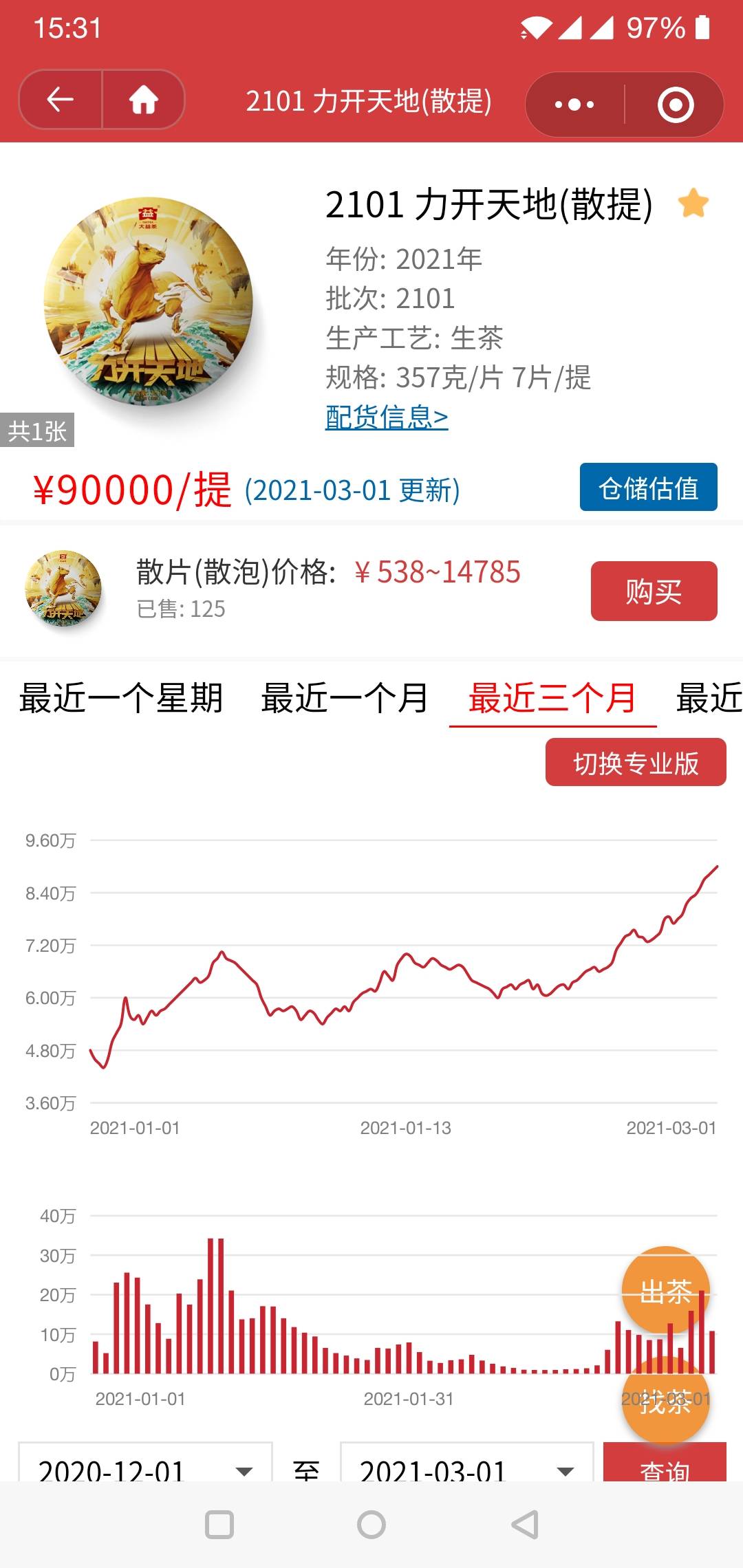Image resolution: width=743 pixels, height=1568 pixels.
Task: Switch to 最近一个月 tab
Action: [345, 699]
